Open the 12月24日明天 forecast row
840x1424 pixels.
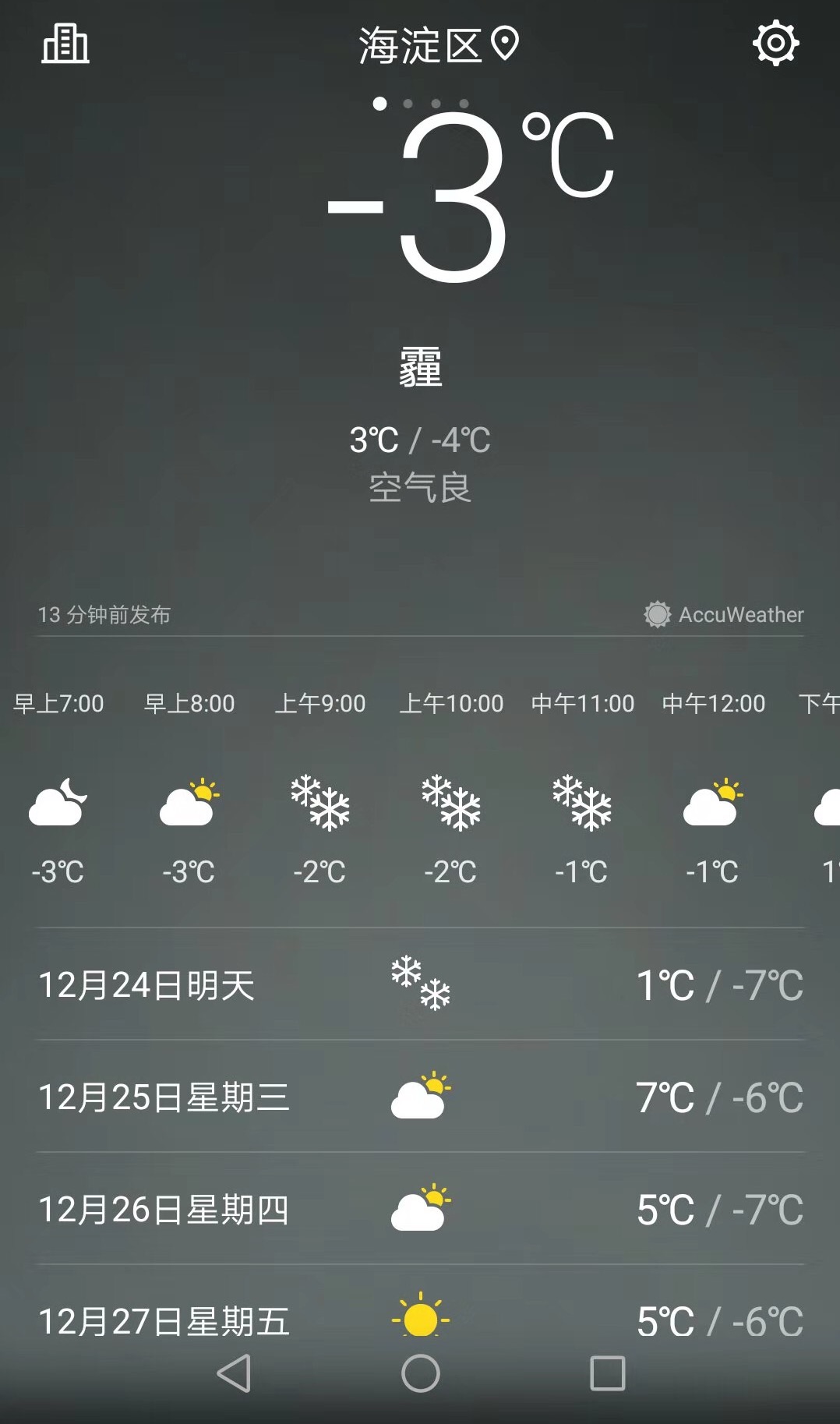[x=420, y=984]
